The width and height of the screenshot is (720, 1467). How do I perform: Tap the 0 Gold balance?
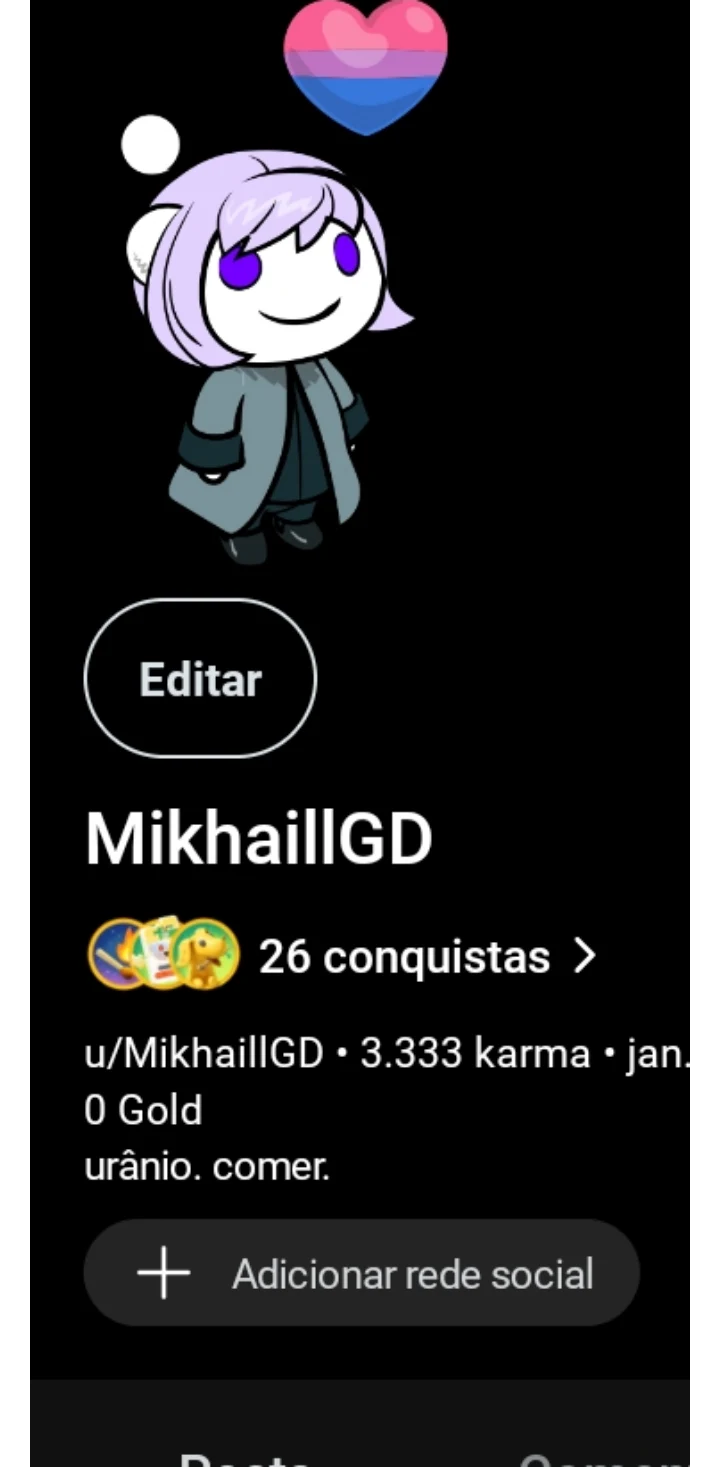click(143, 1110)
